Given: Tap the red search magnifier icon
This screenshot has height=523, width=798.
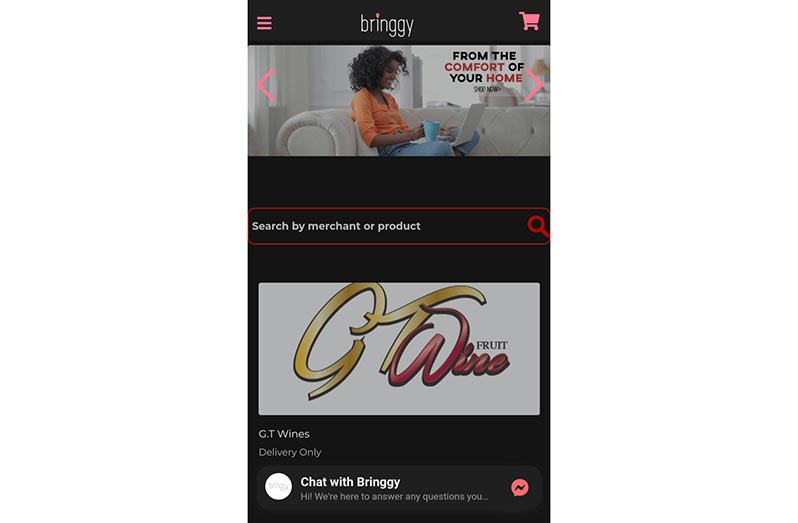Looking at the screenshot, I should click(538, 226).
